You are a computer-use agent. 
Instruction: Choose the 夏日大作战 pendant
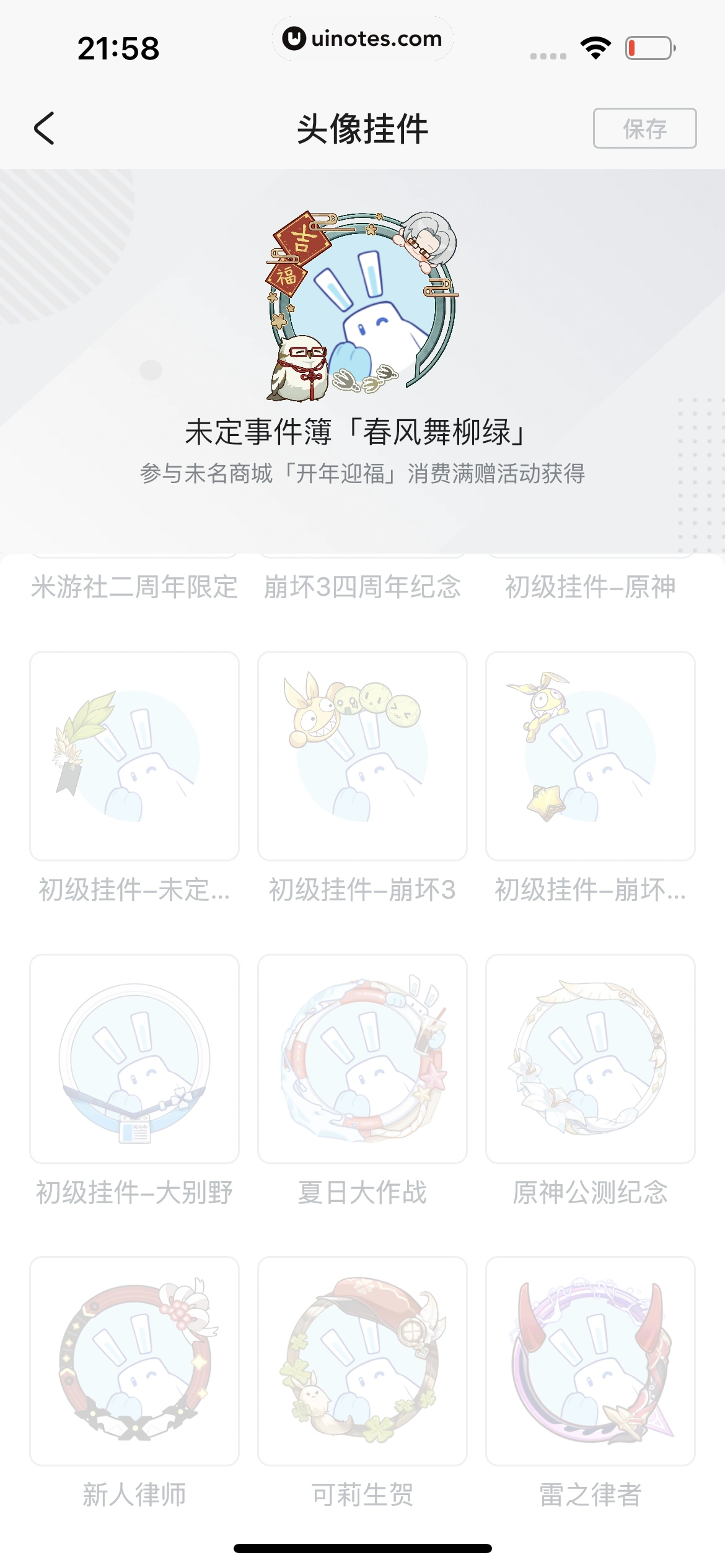pyautogui.click(x=362, y=1058)
